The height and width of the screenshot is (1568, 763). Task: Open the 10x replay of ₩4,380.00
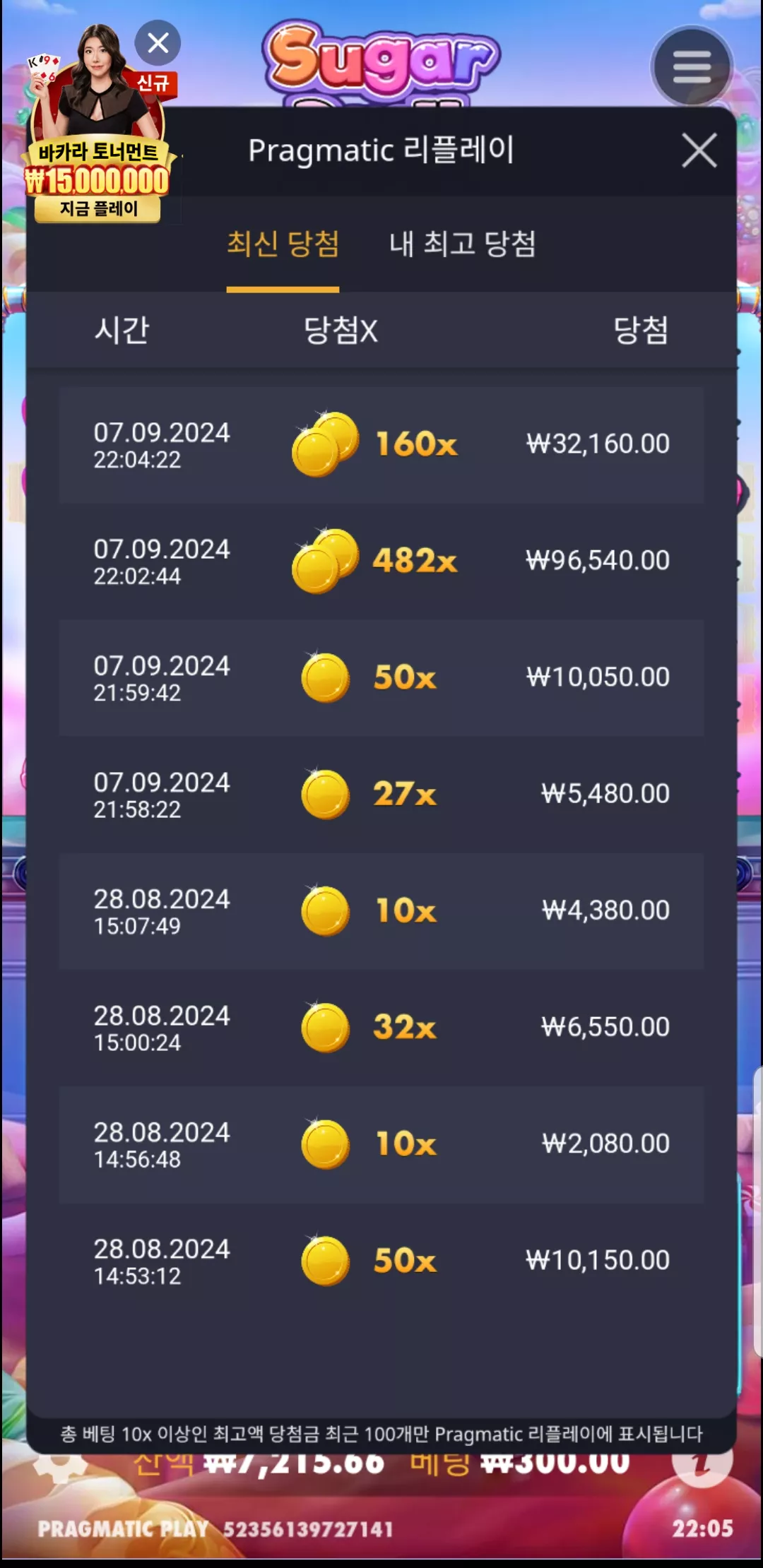pyautogui.click(x=381, y=911)
